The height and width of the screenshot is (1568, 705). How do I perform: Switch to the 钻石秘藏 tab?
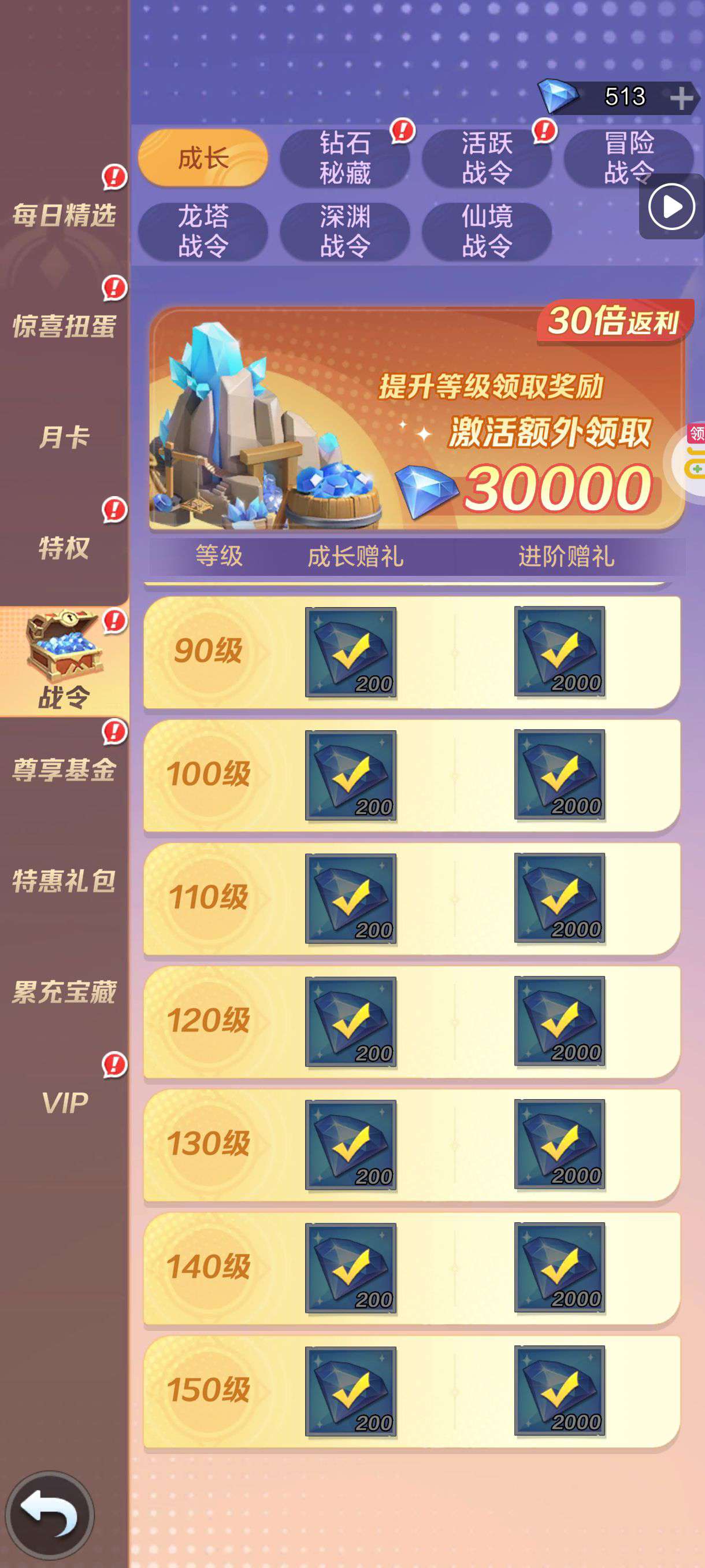pyautogui.click(x=345, y=158)
